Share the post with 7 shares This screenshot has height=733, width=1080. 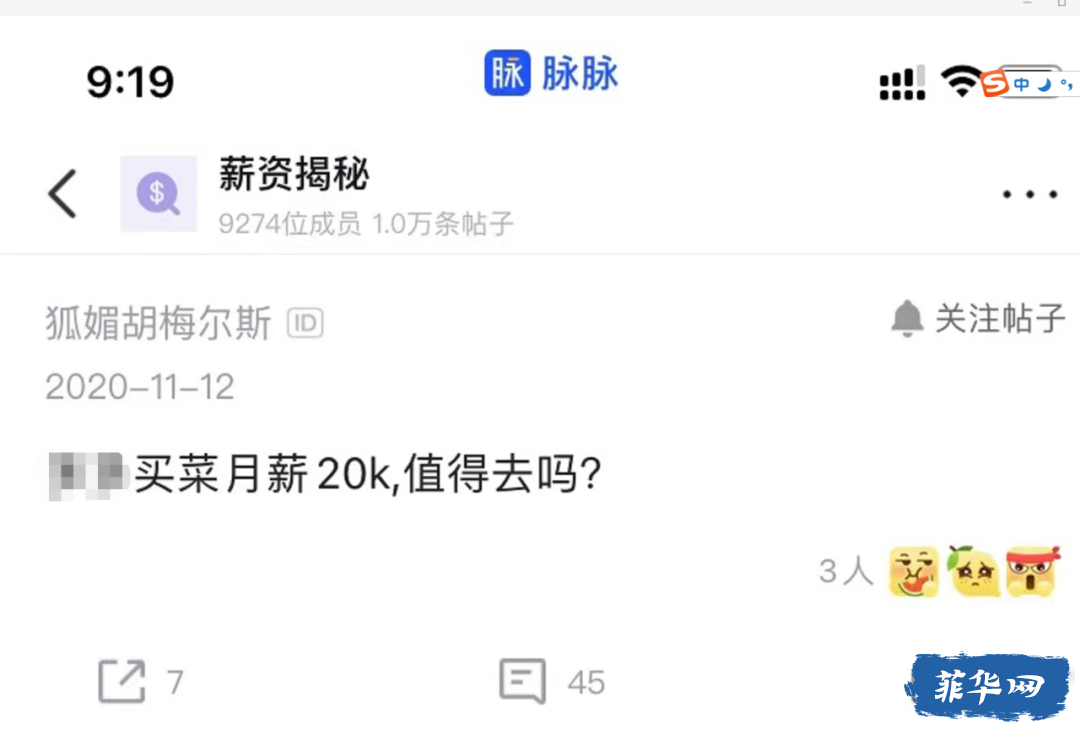[123, 682]
